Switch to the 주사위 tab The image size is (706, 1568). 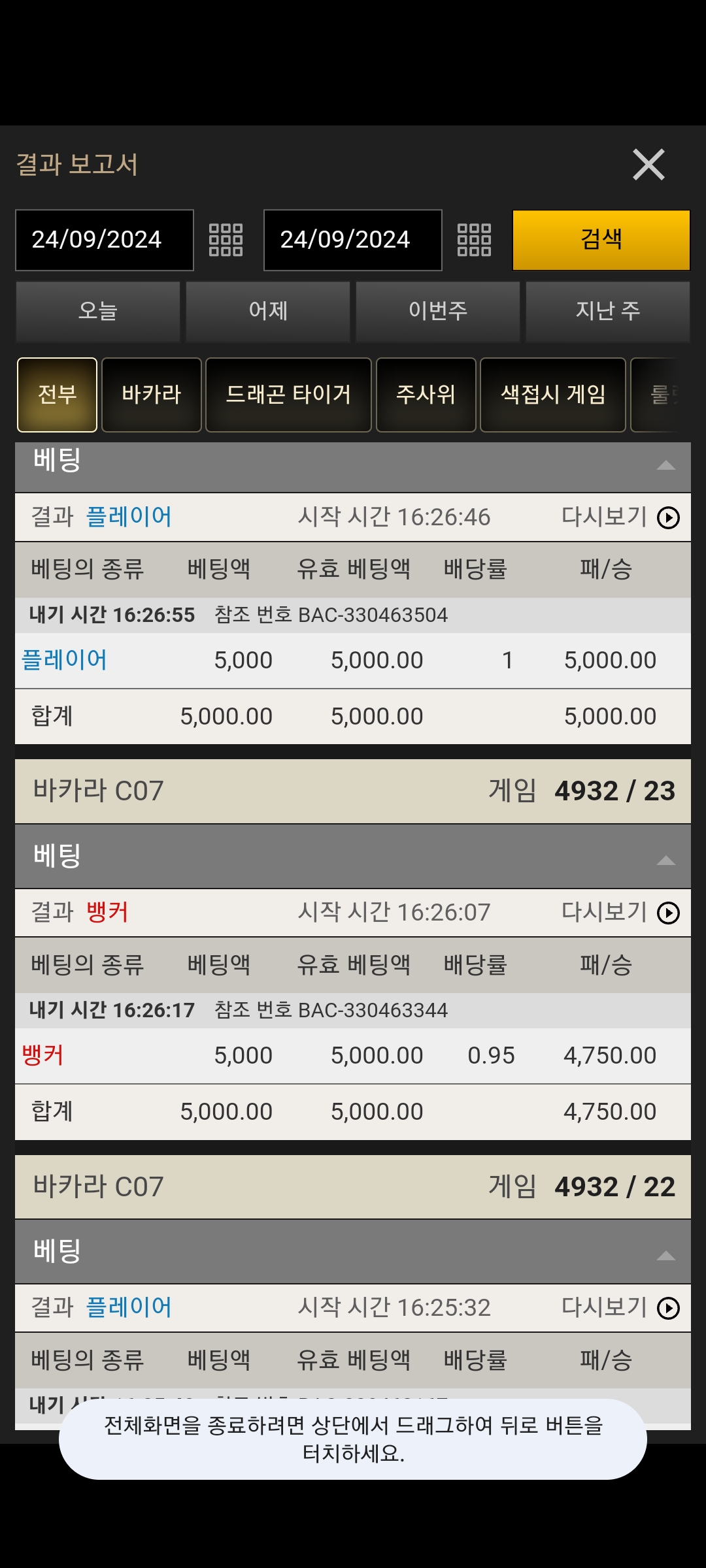coord(426,395)
